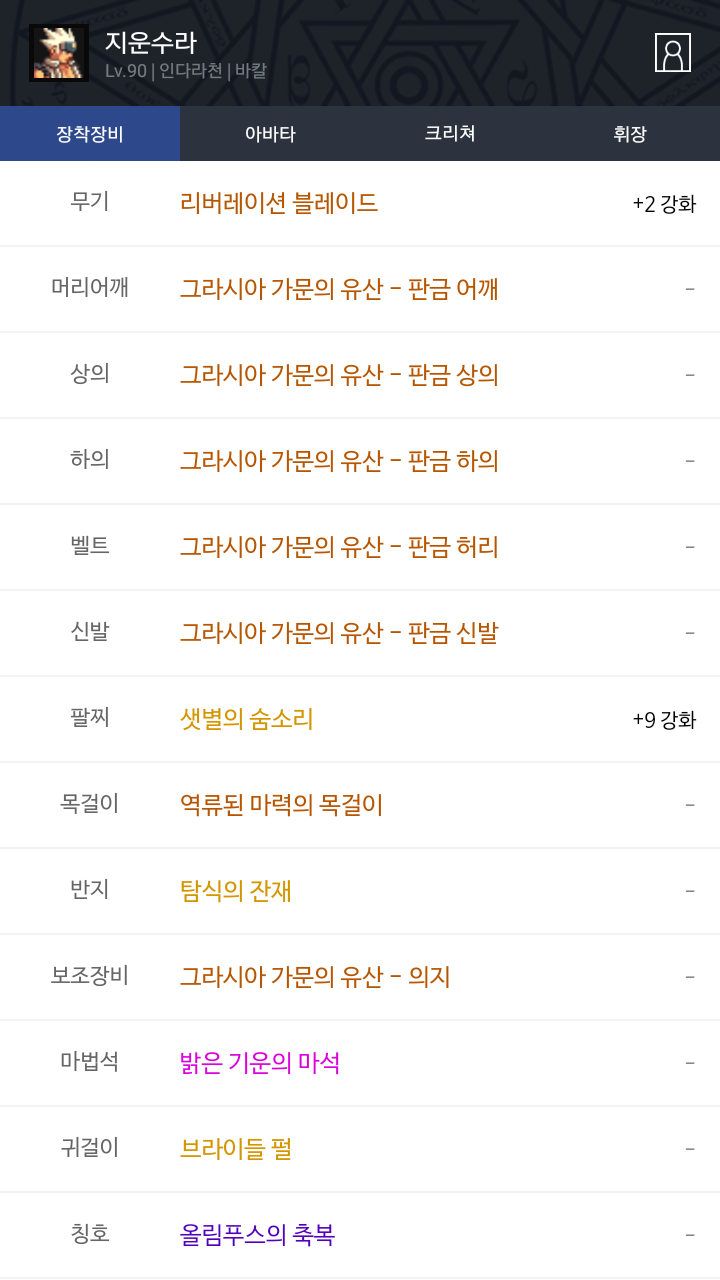This screenshot has width=720, height=1280.
Task: Open 판금 상의 top item
Action: 339,375
